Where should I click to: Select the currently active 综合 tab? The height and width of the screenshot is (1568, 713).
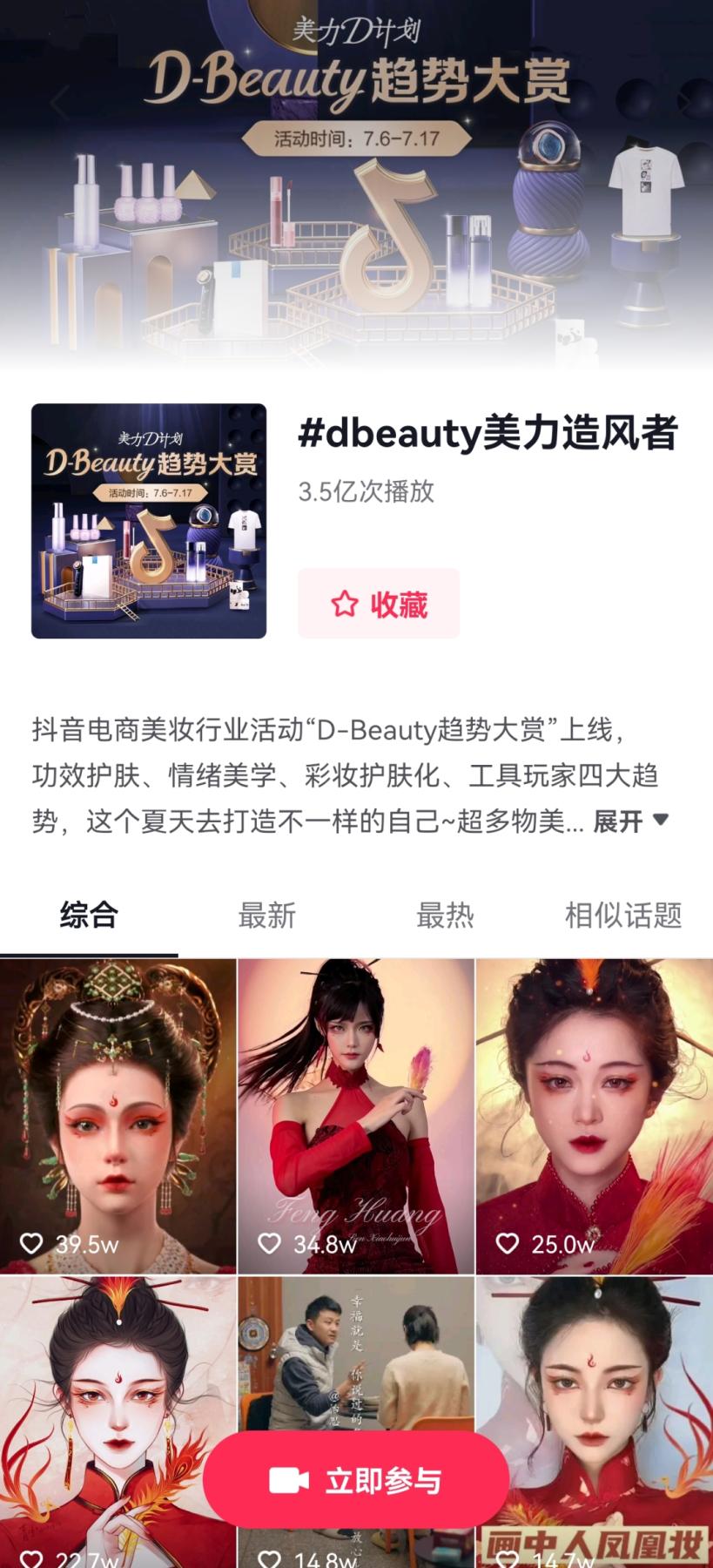click(89, 915)
